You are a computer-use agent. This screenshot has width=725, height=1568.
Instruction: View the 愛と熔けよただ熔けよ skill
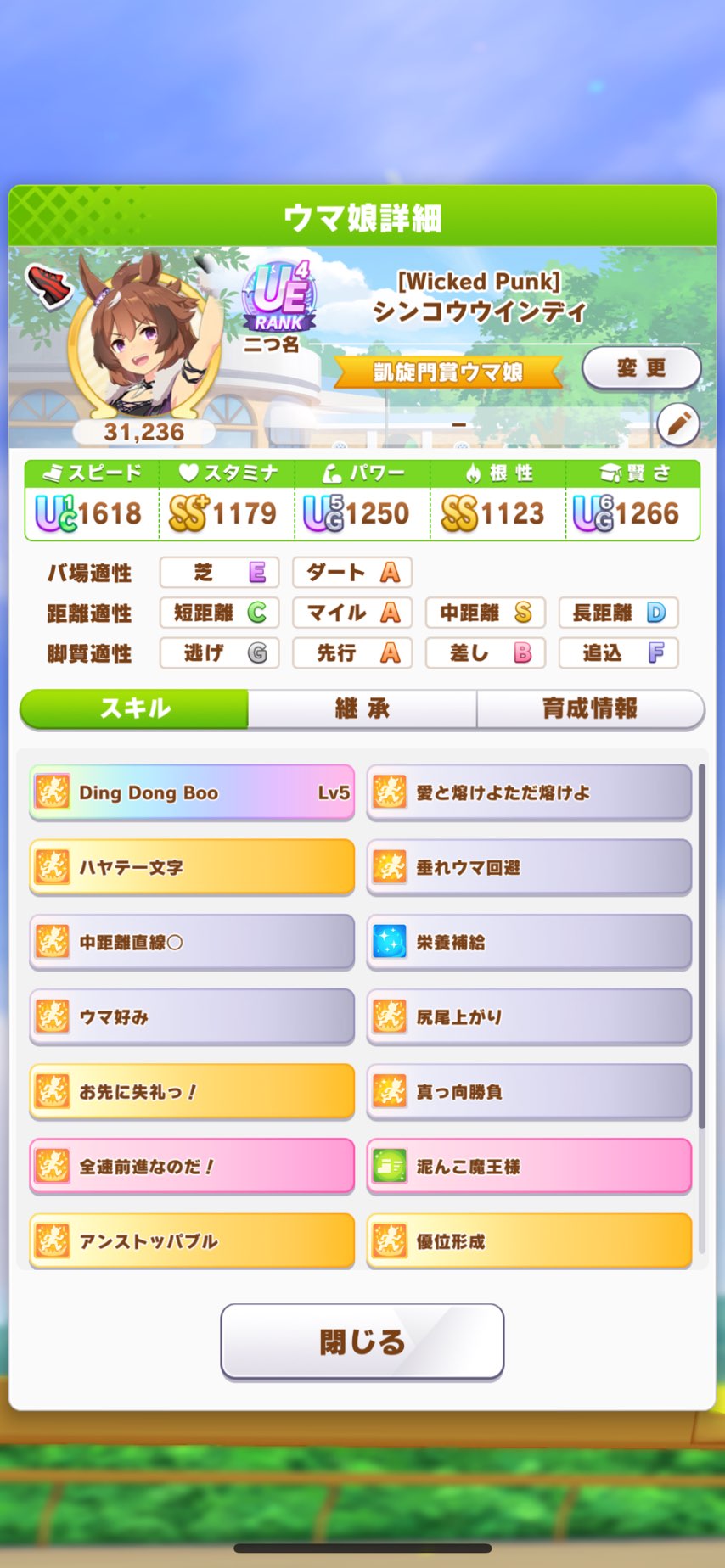[x=529, y=792]
